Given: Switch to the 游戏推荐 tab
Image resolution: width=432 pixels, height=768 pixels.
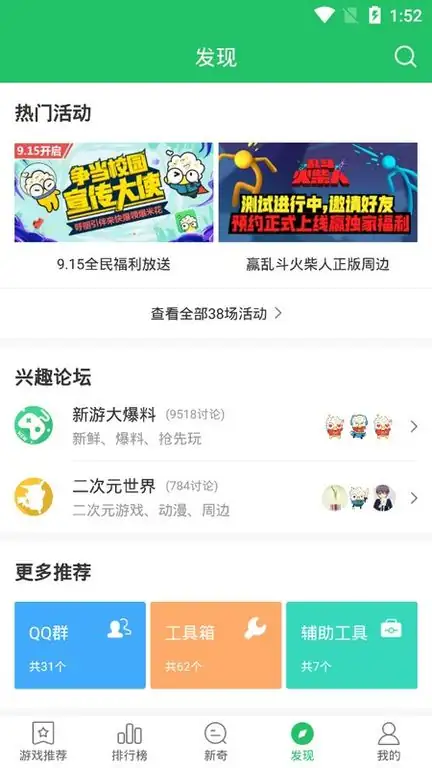Looking at the screenshot, I should coord(43,741).
